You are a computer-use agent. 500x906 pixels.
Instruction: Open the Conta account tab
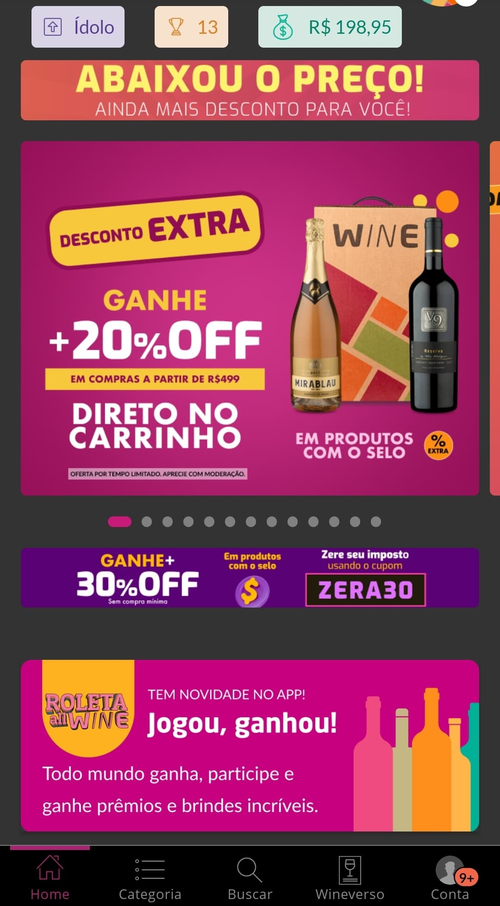(x=450, y=877)
